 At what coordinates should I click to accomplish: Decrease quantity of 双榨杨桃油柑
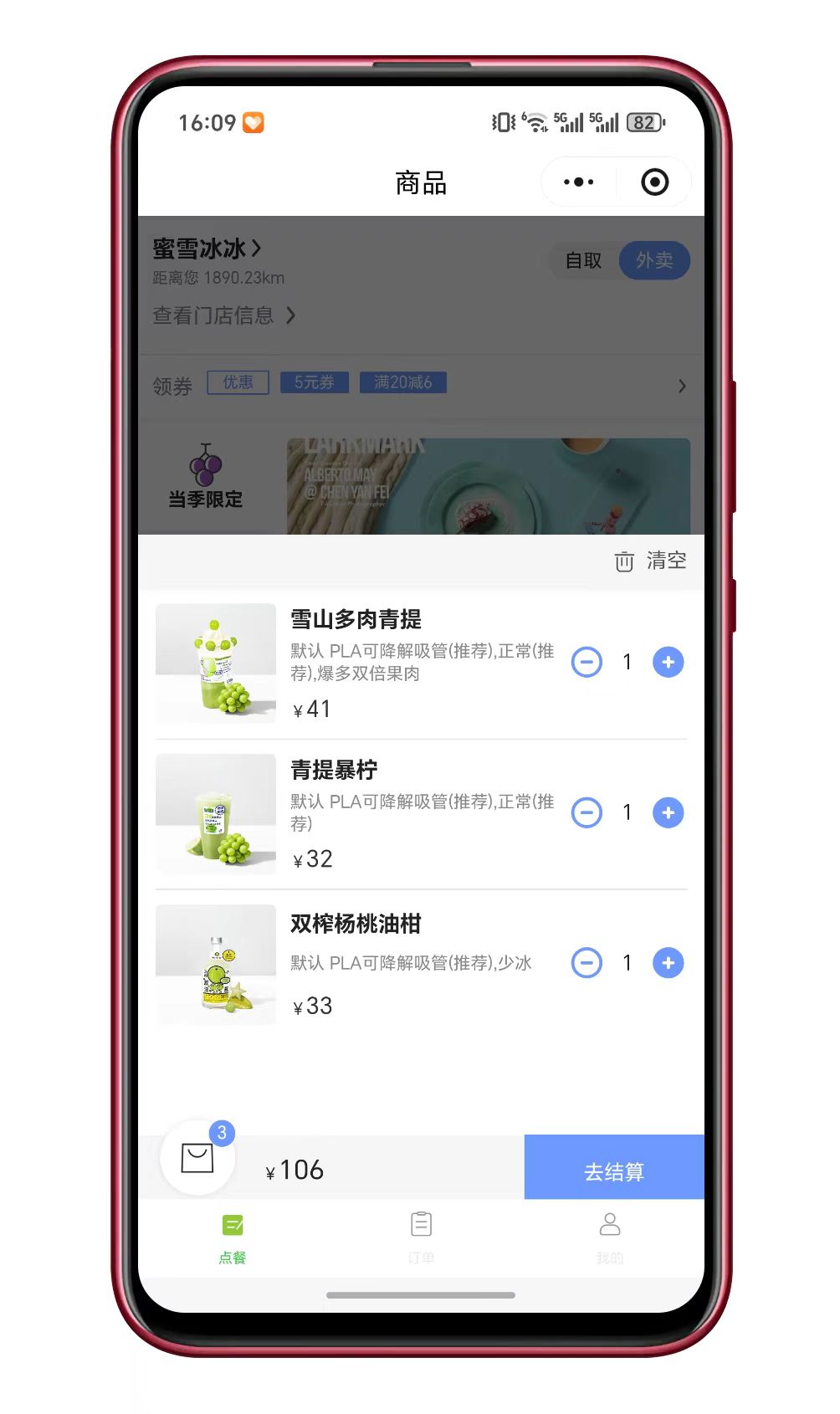coord(586,963)
